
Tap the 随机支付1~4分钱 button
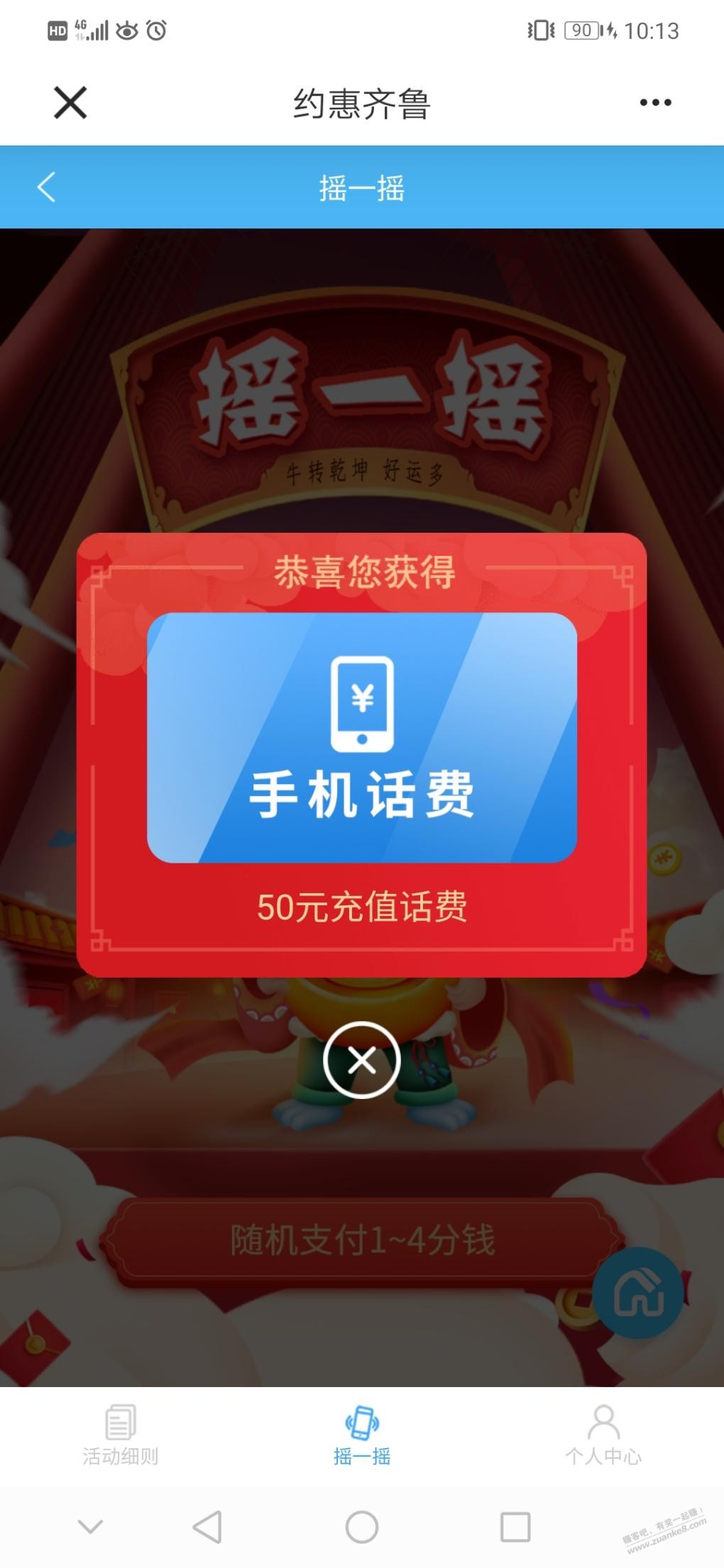click(361, 1240)
